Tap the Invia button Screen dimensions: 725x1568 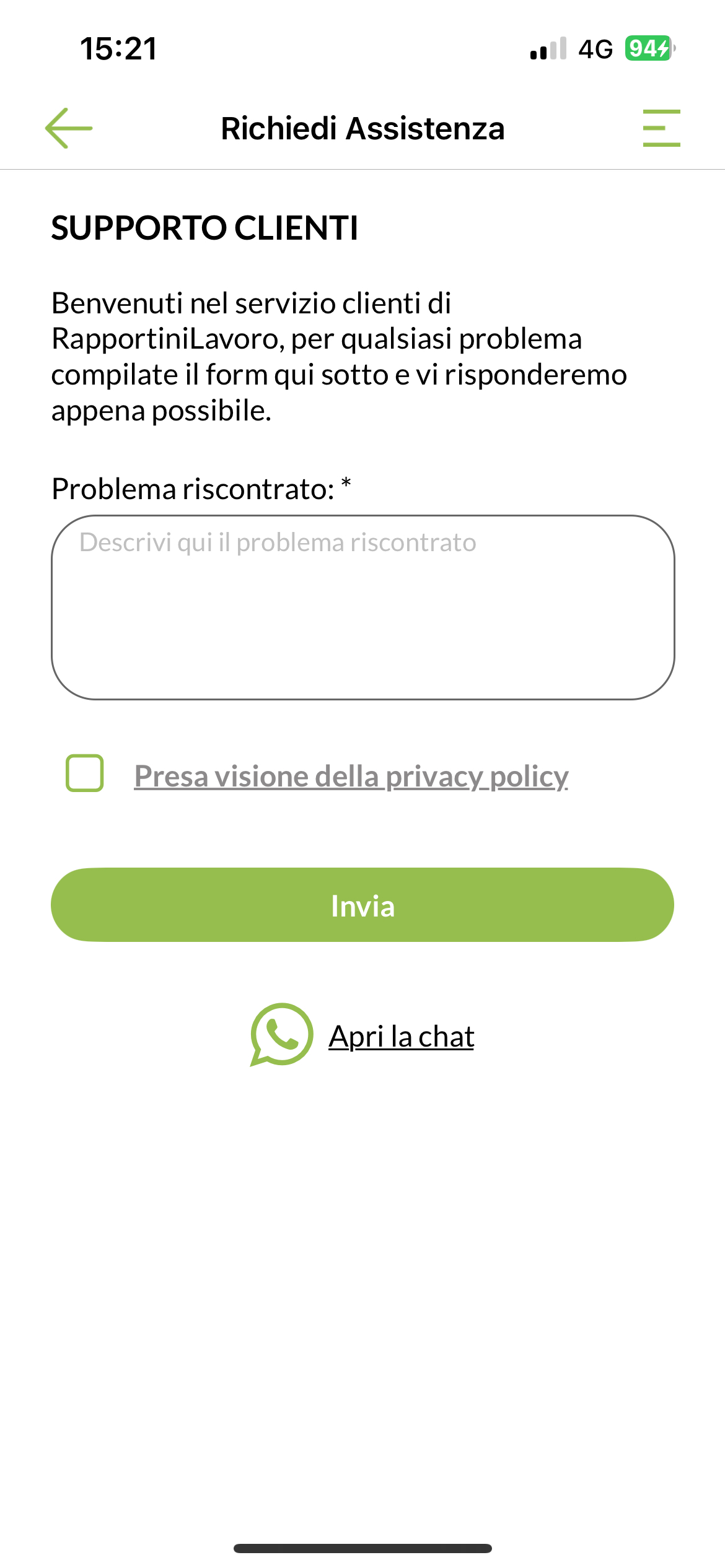[362, 905]
